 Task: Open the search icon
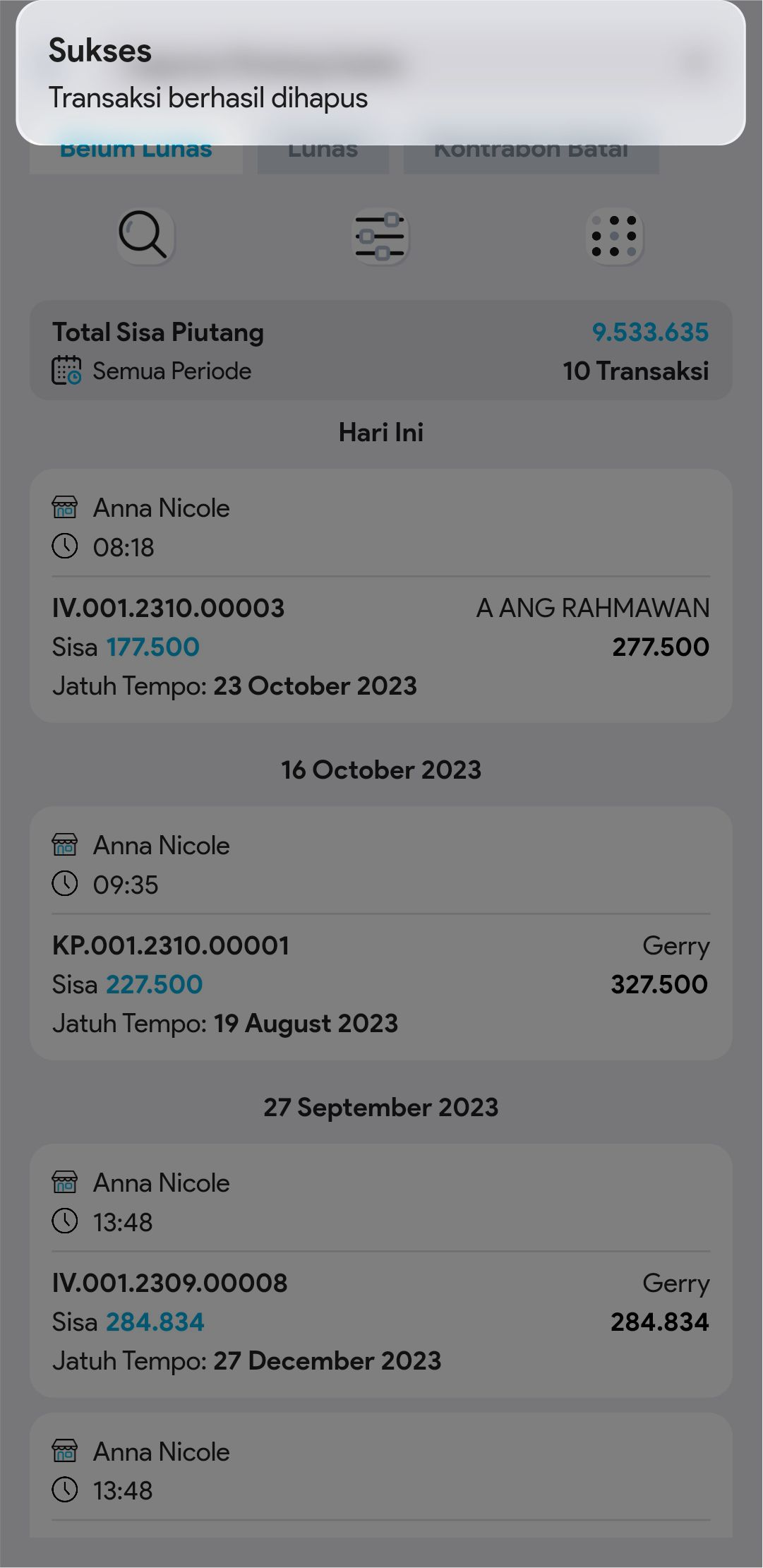[145, 236]
